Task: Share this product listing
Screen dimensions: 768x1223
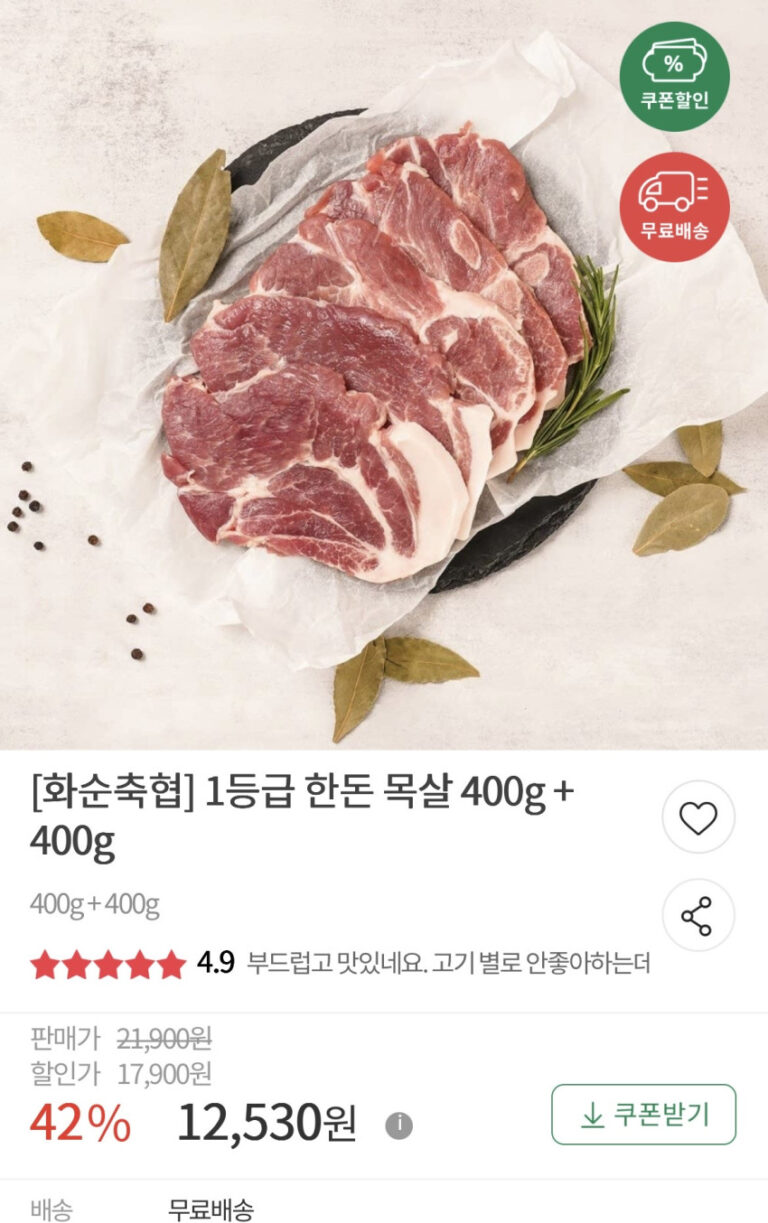Action: click(698, 915)
